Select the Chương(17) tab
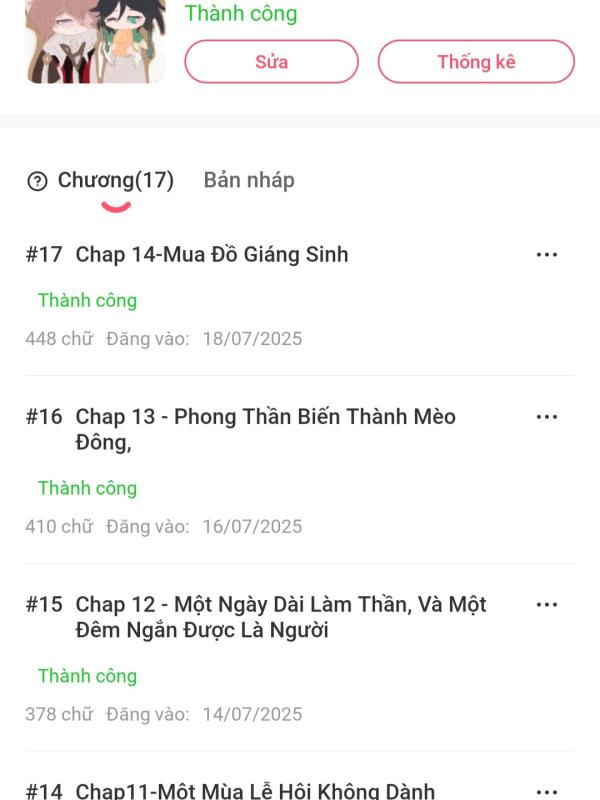This screenshot has height=800, width=600. pyautogui.click(x=115, y=180)
